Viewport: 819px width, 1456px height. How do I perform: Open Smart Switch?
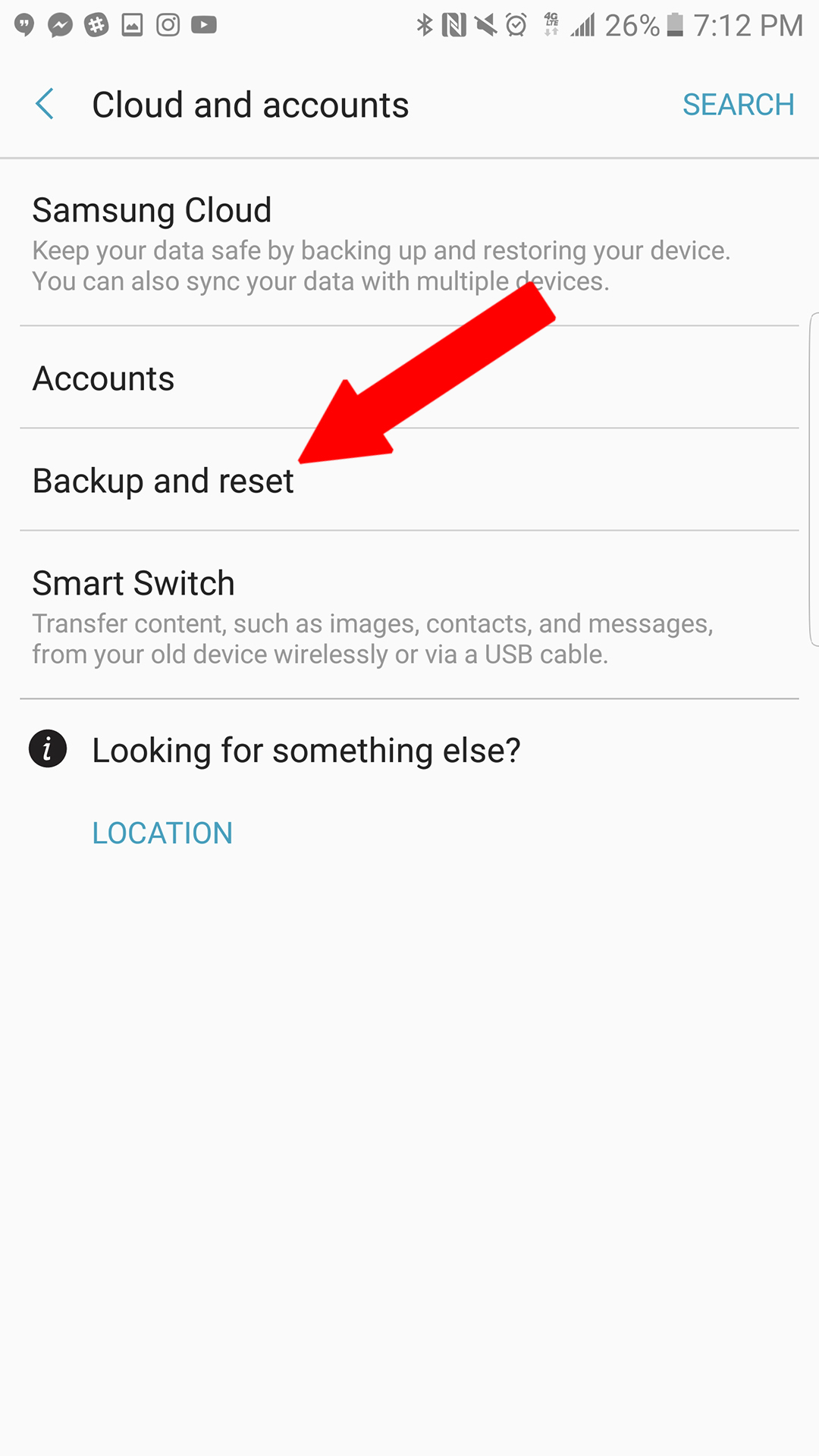point(133,584)
